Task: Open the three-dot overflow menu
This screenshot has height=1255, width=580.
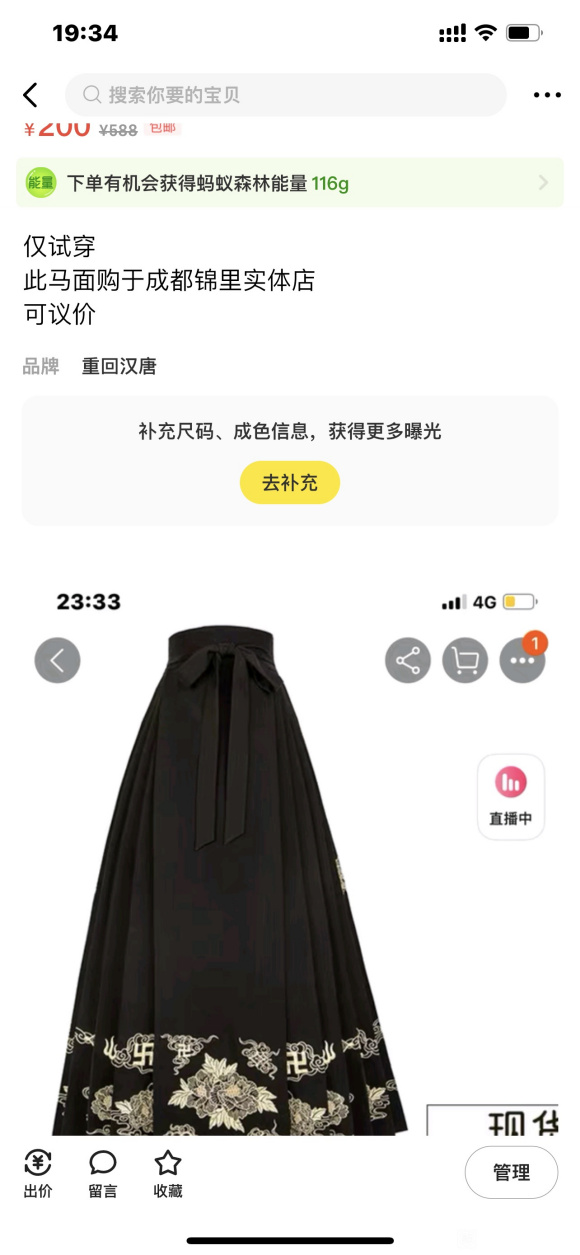Action: 547,95
